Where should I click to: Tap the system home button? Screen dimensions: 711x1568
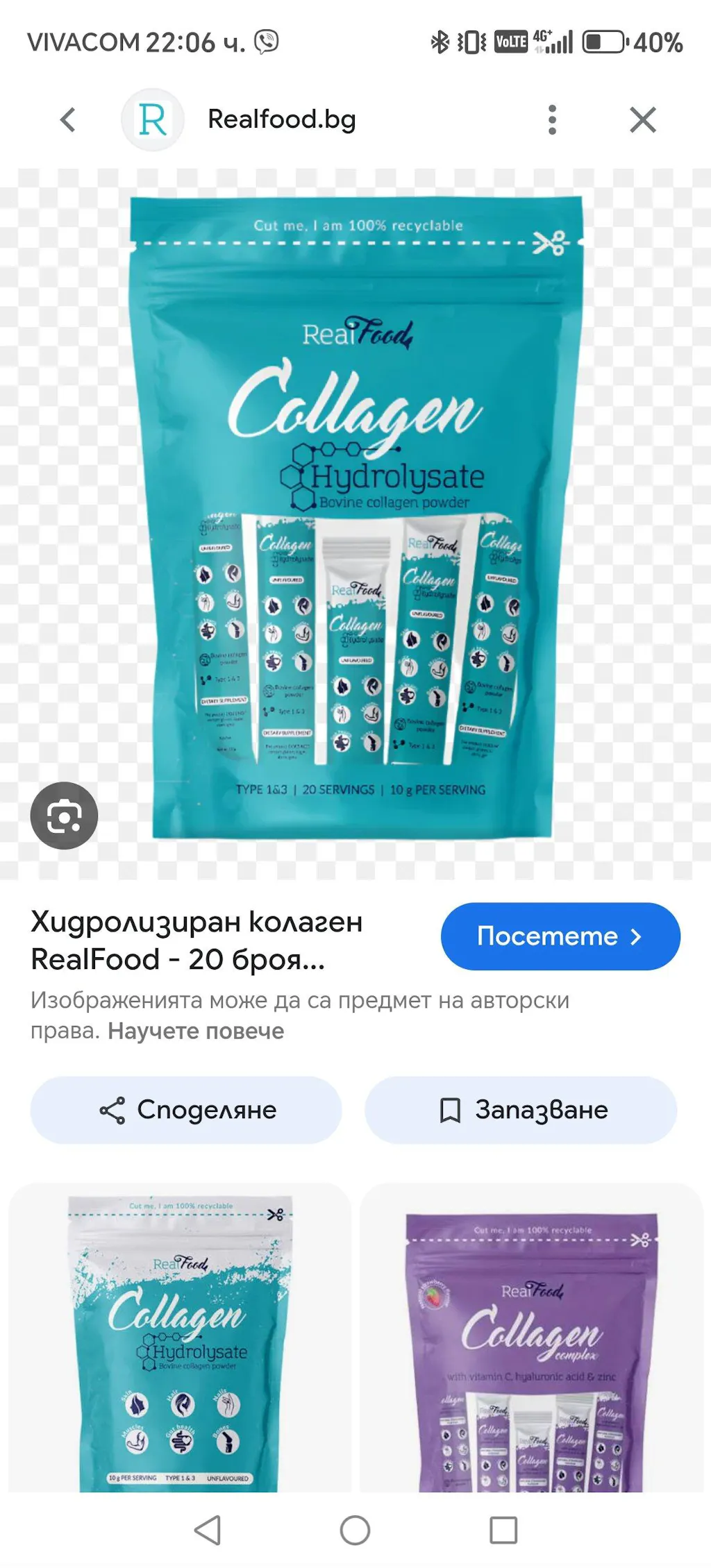[355, 1530]
